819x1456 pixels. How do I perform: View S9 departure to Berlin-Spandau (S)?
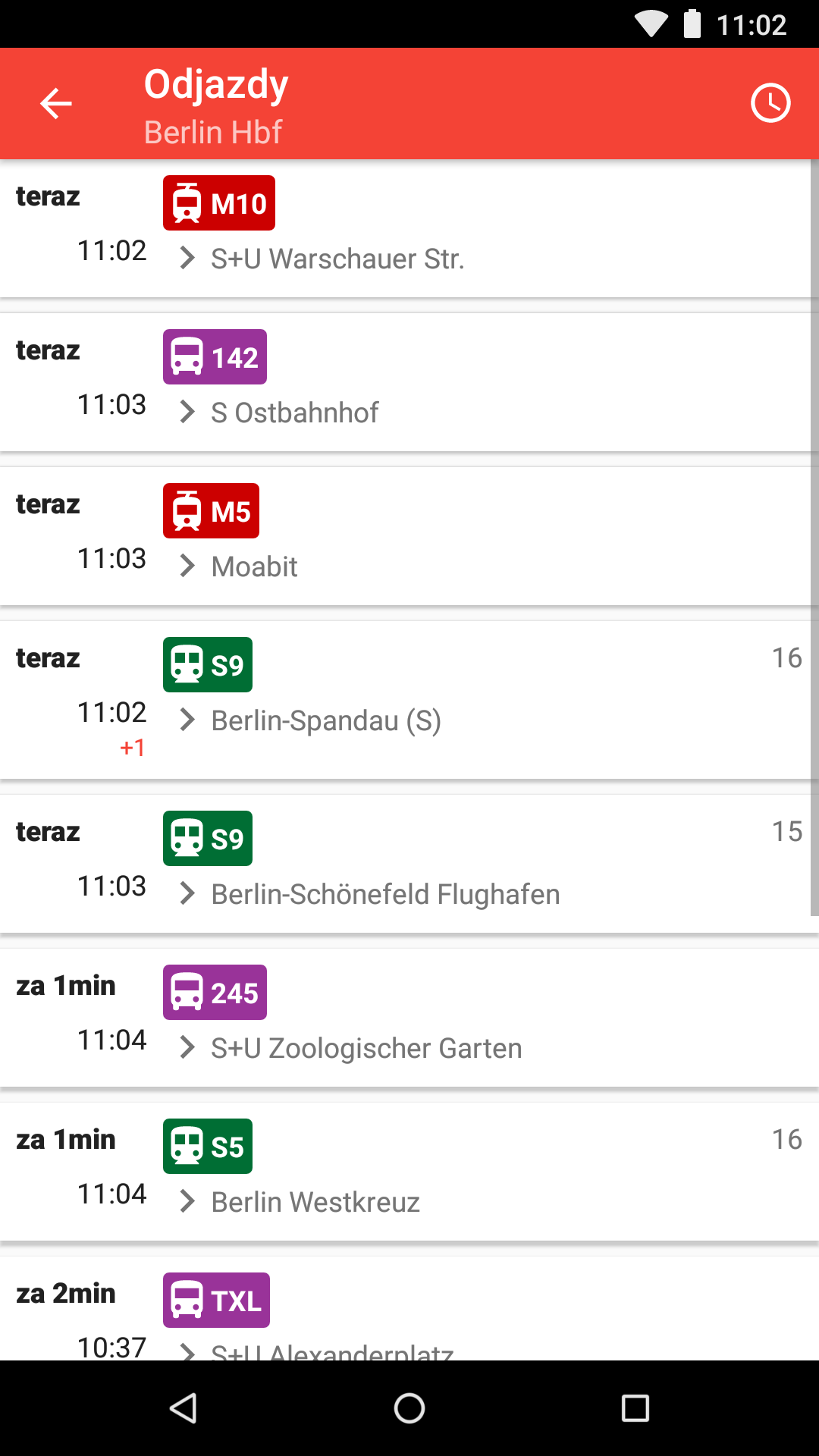pyautogui.click(x=406, y=699)
